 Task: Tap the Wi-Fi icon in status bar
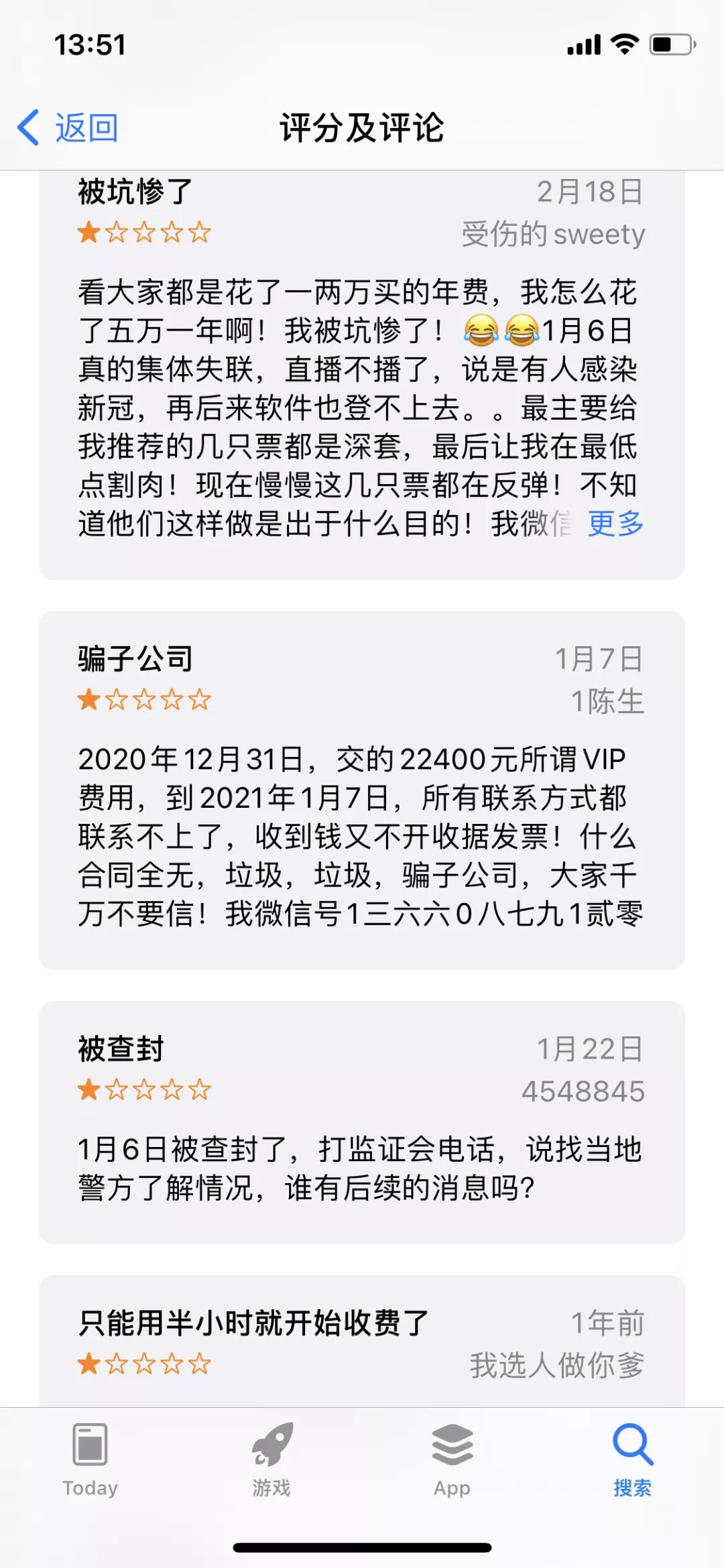pyautogui.click(x=625, y=44)
